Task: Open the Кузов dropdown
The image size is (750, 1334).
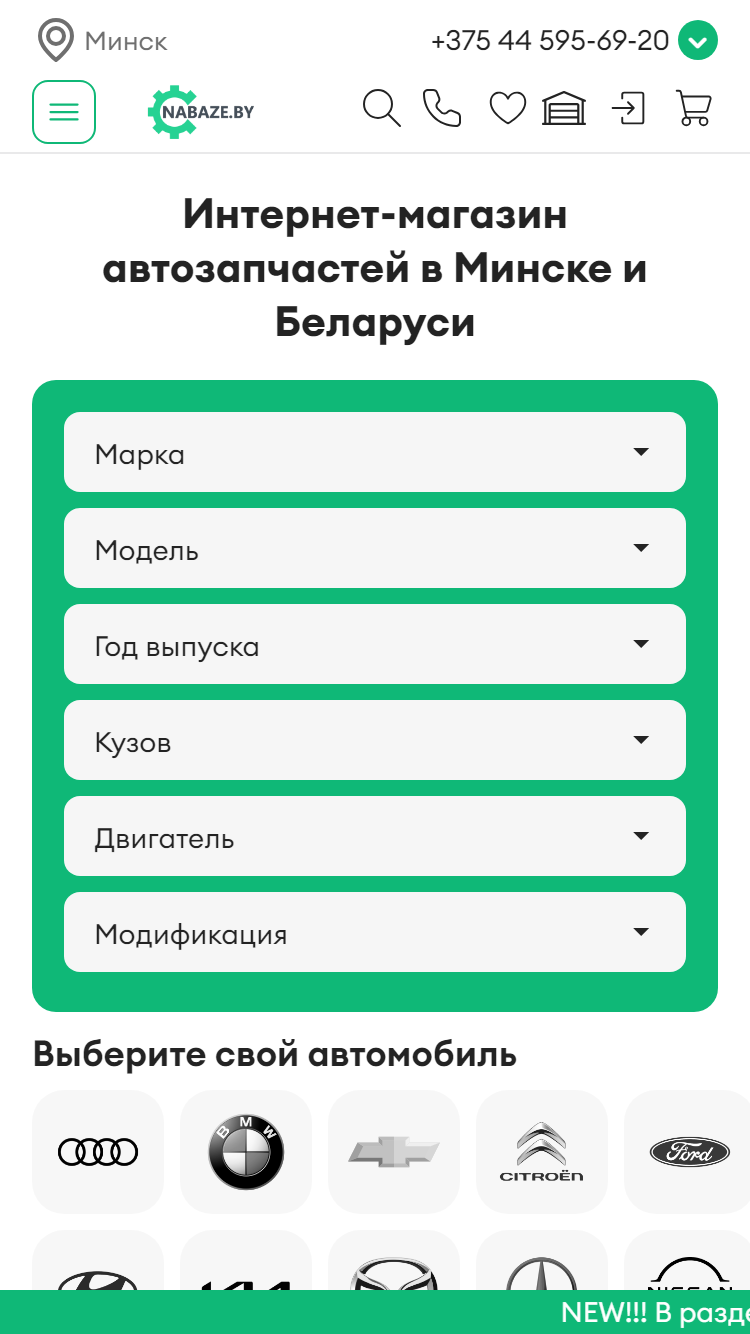Action: 375,740
